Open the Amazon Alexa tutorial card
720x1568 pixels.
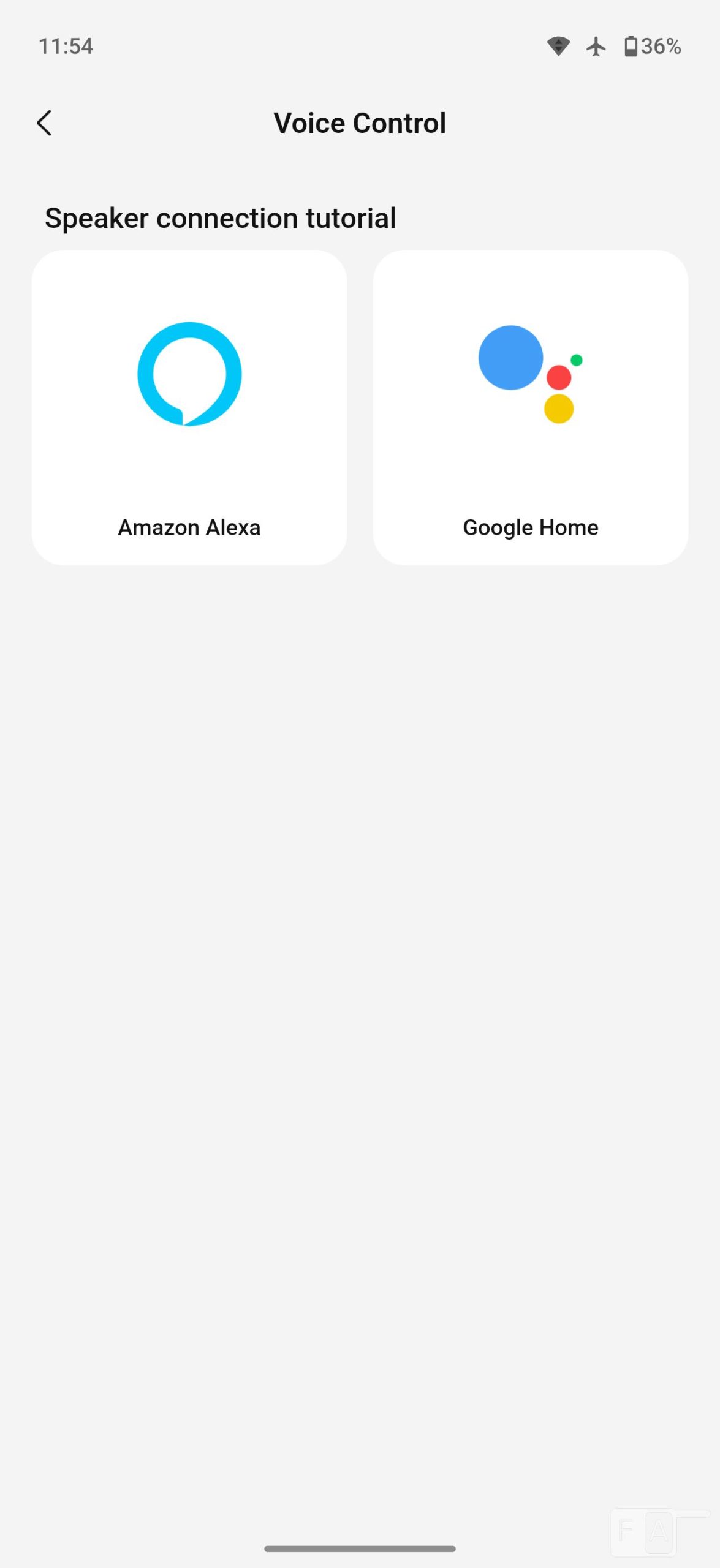[x=189, y=407]
